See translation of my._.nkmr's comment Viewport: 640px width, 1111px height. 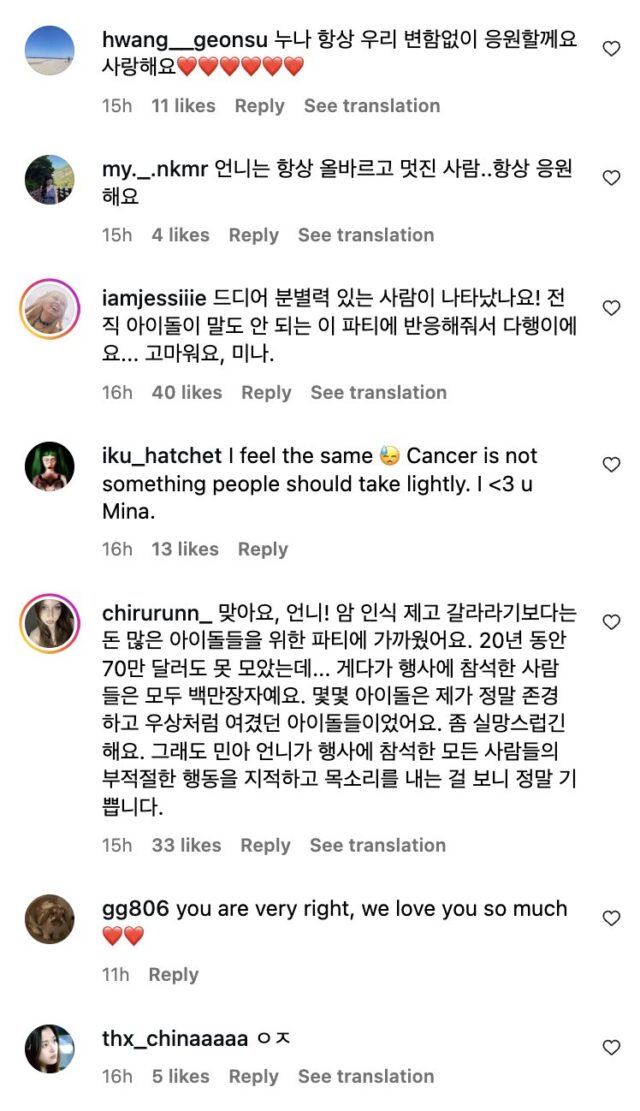point(365,235)
